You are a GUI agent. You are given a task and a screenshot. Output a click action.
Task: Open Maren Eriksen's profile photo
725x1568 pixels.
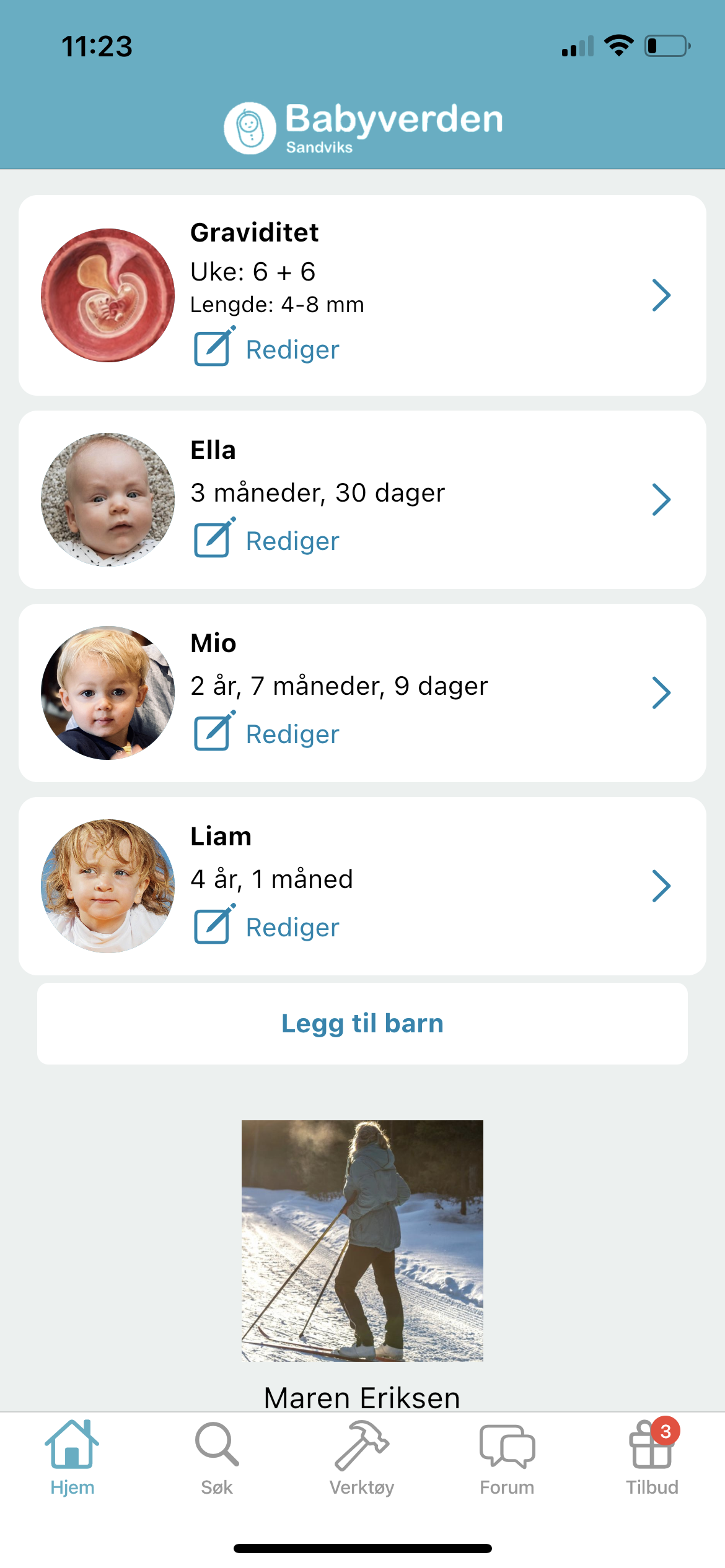click(362, 1240)
